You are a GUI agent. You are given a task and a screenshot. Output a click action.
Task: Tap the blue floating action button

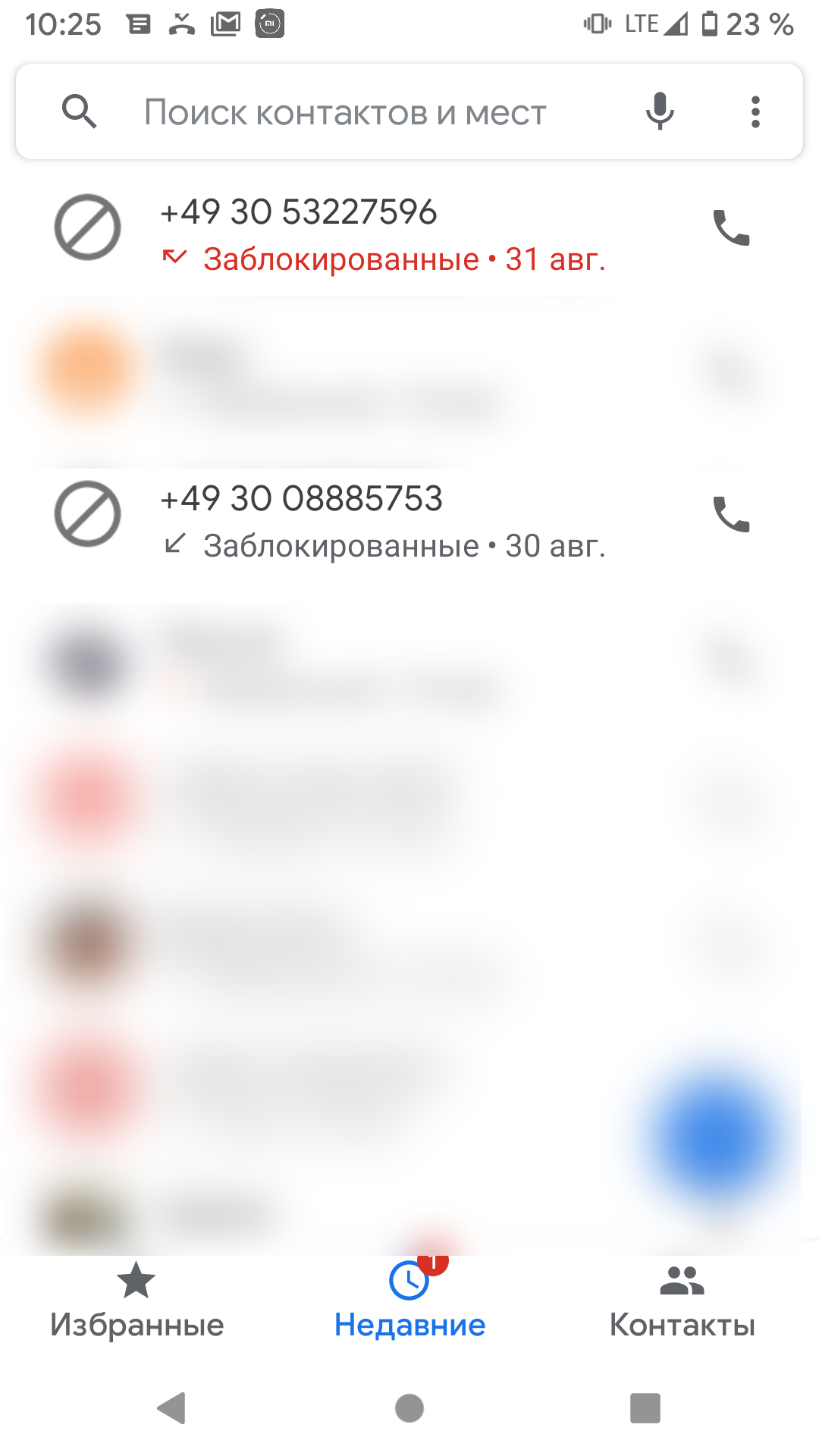point(717,1139)
